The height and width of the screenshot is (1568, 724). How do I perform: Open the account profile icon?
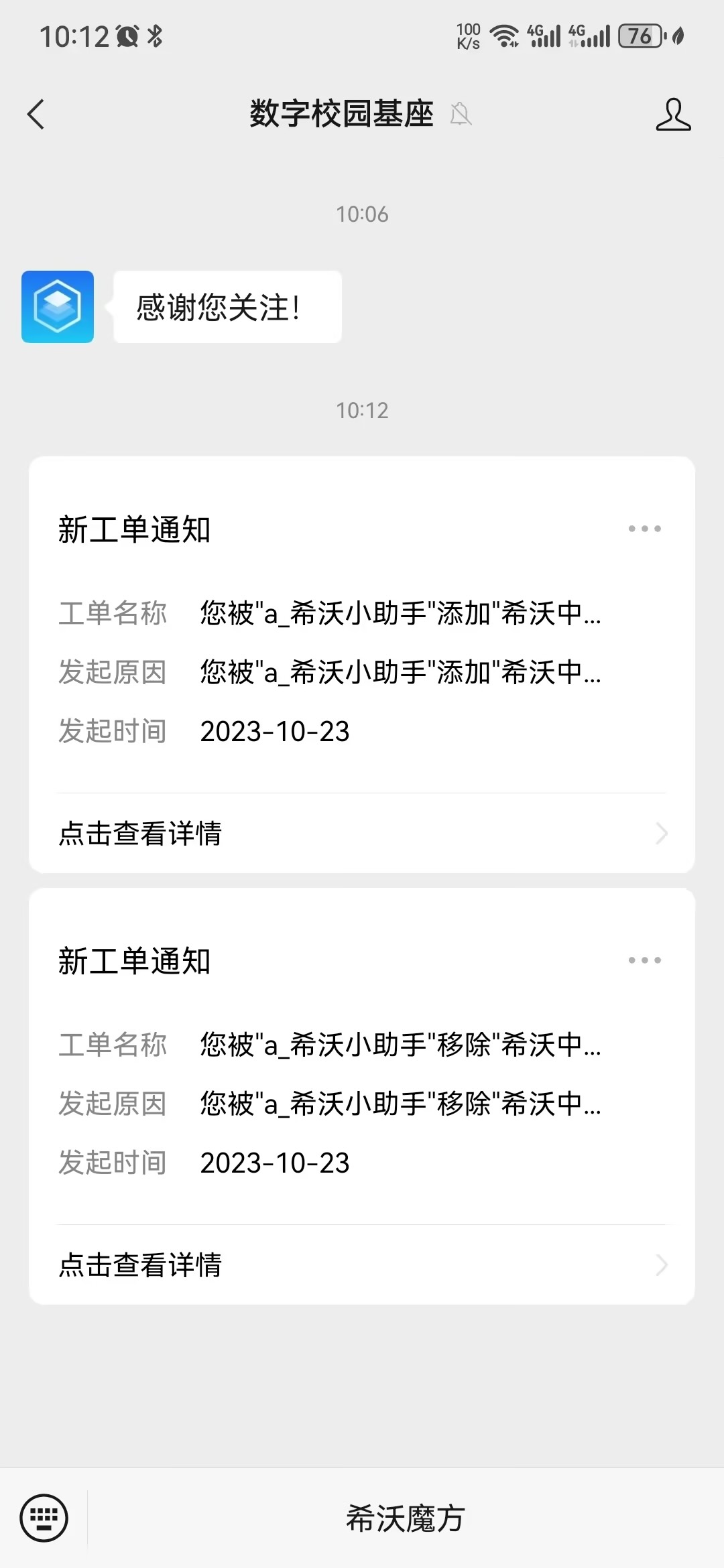[x=673, y=114]
